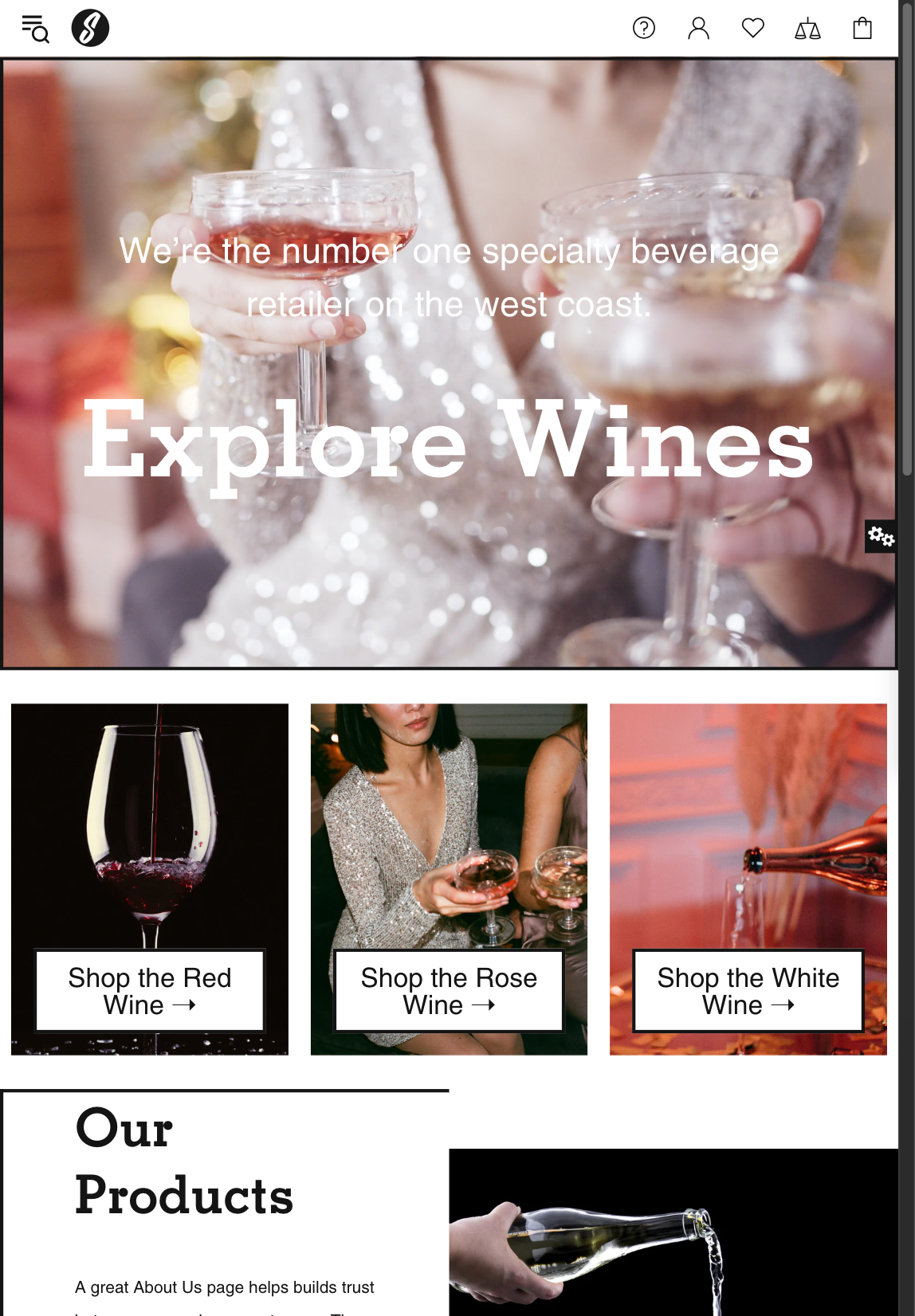The height and width of the screenshot is (1316, 915).
Task: Open the shopping bag cart
Action: (862, 29)
